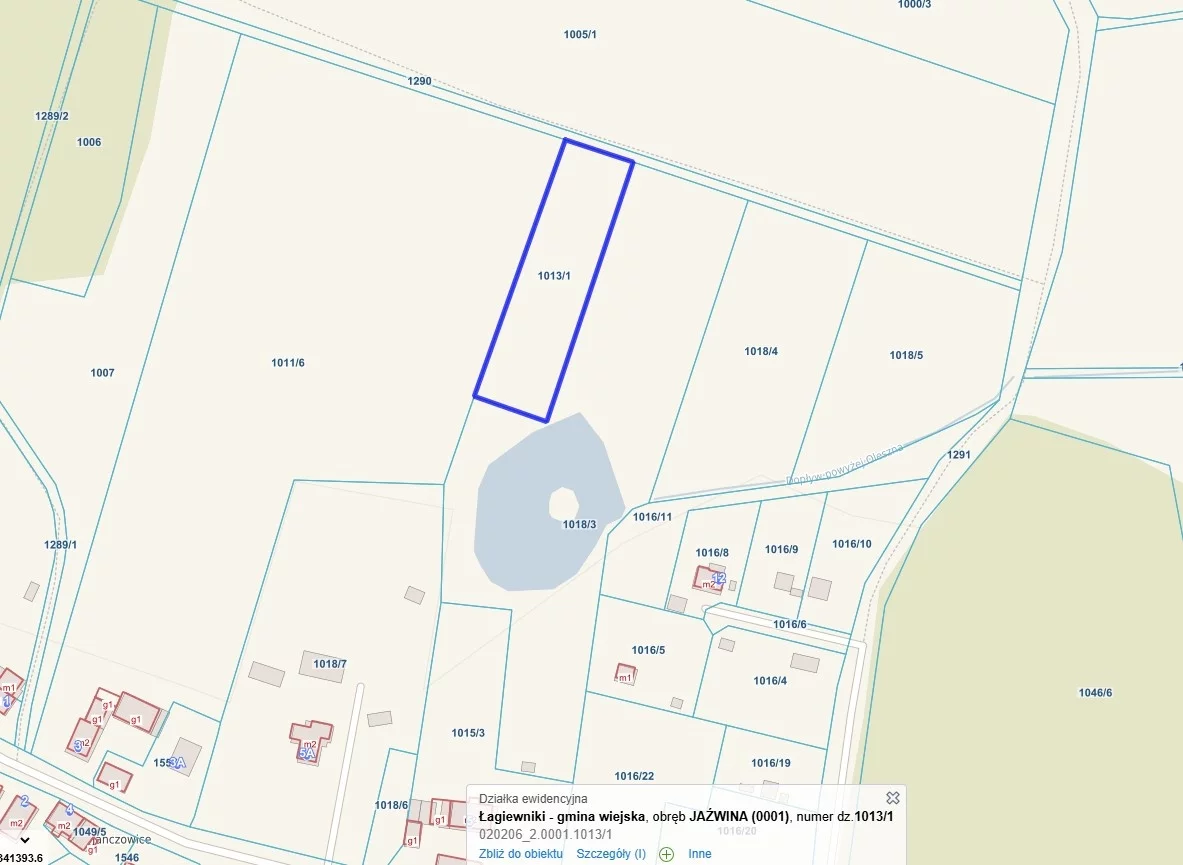The height and width of the screenshot is (865, 1183).
Task: Close the Działka ewidencyjna info popup
Action: point(893,798)
